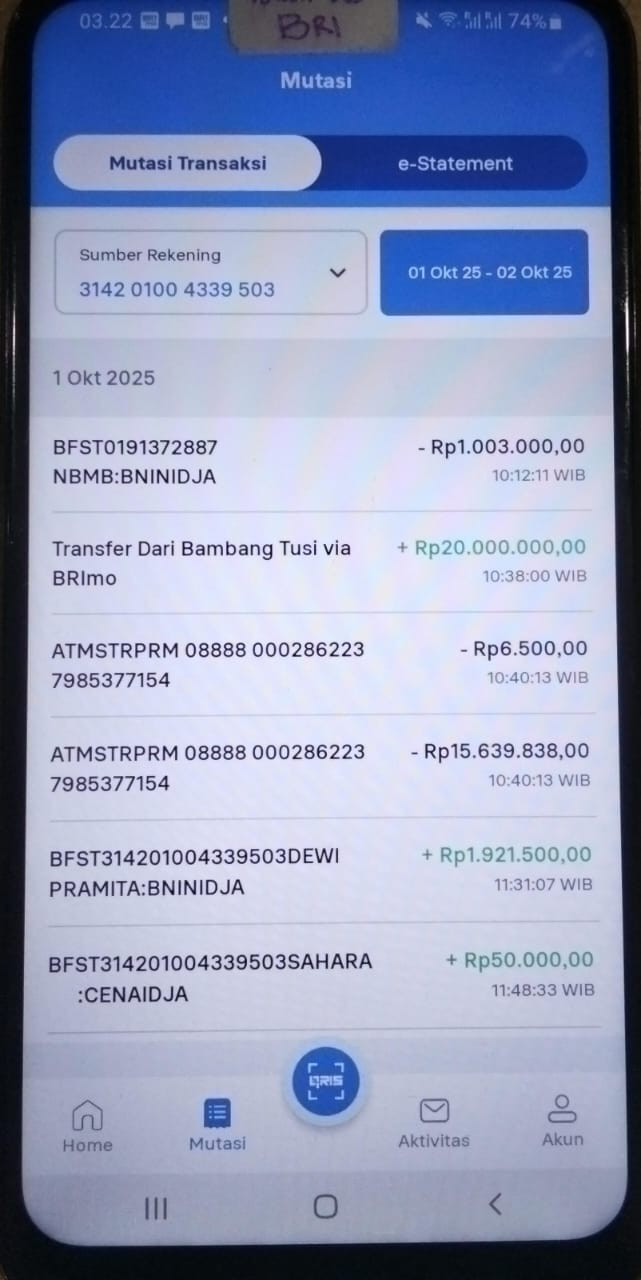
Task: Change the 01 Okt 25 - 02 Okt 25 date range
Action: coord(484,273)
